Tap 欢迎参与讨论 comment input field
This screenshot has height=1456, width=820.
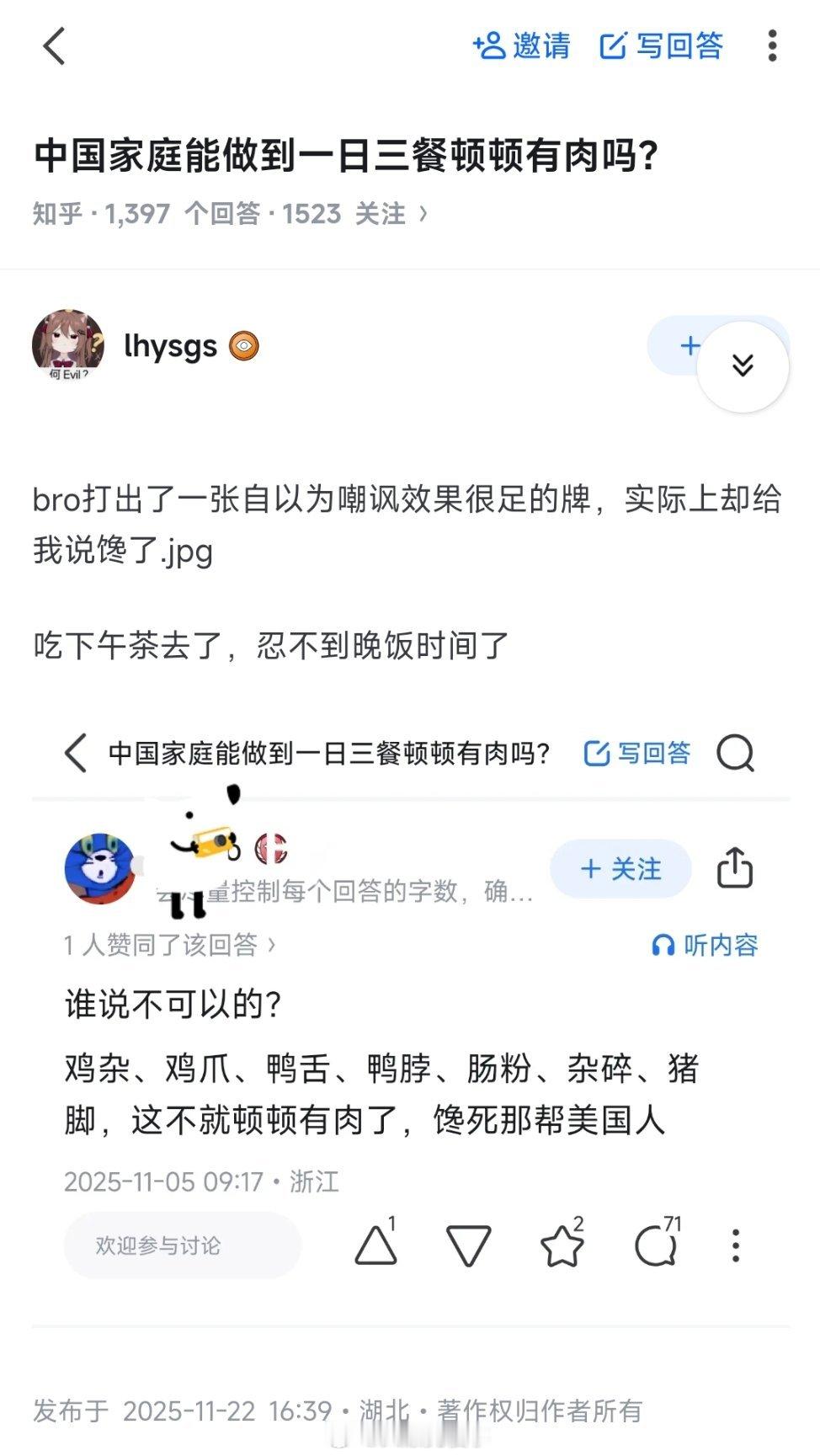pos(182,1245)
